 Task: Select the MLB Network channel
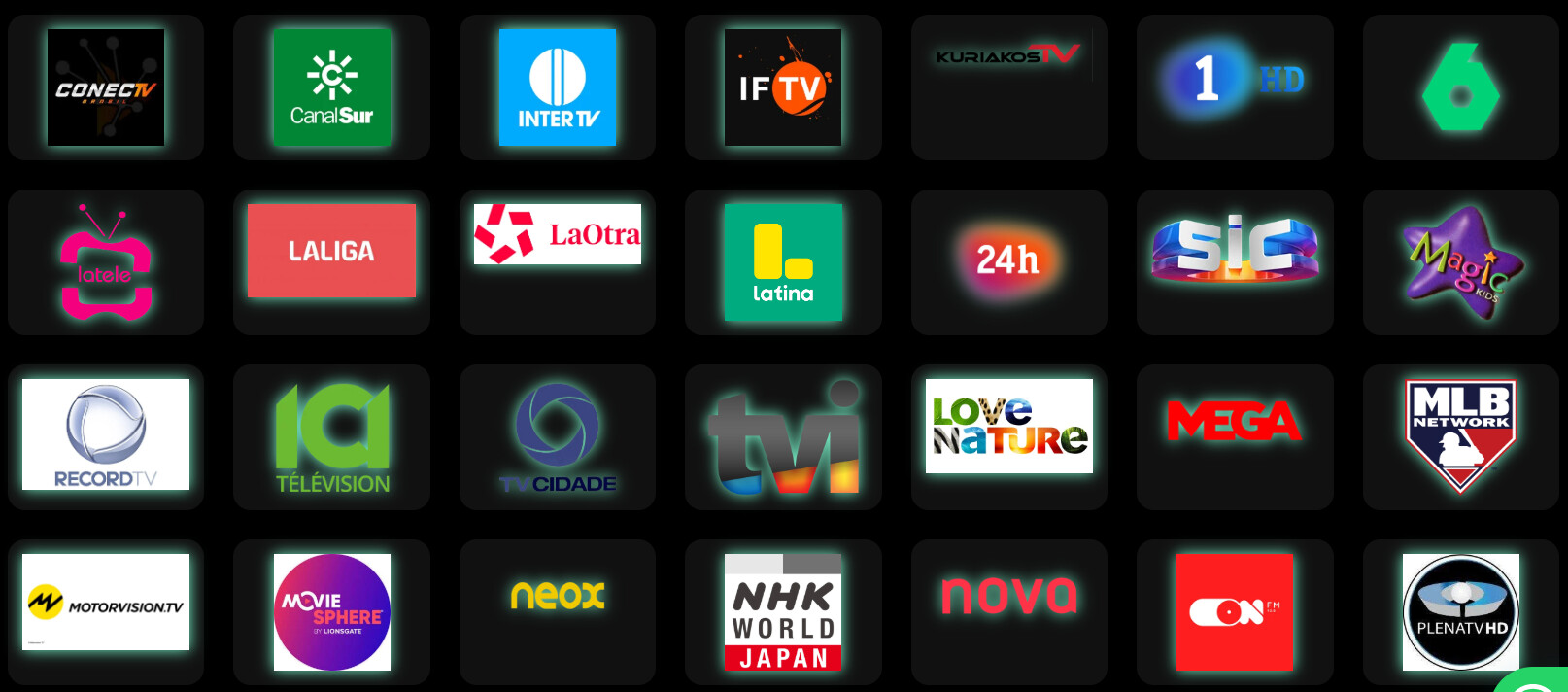click(1460, 434)
